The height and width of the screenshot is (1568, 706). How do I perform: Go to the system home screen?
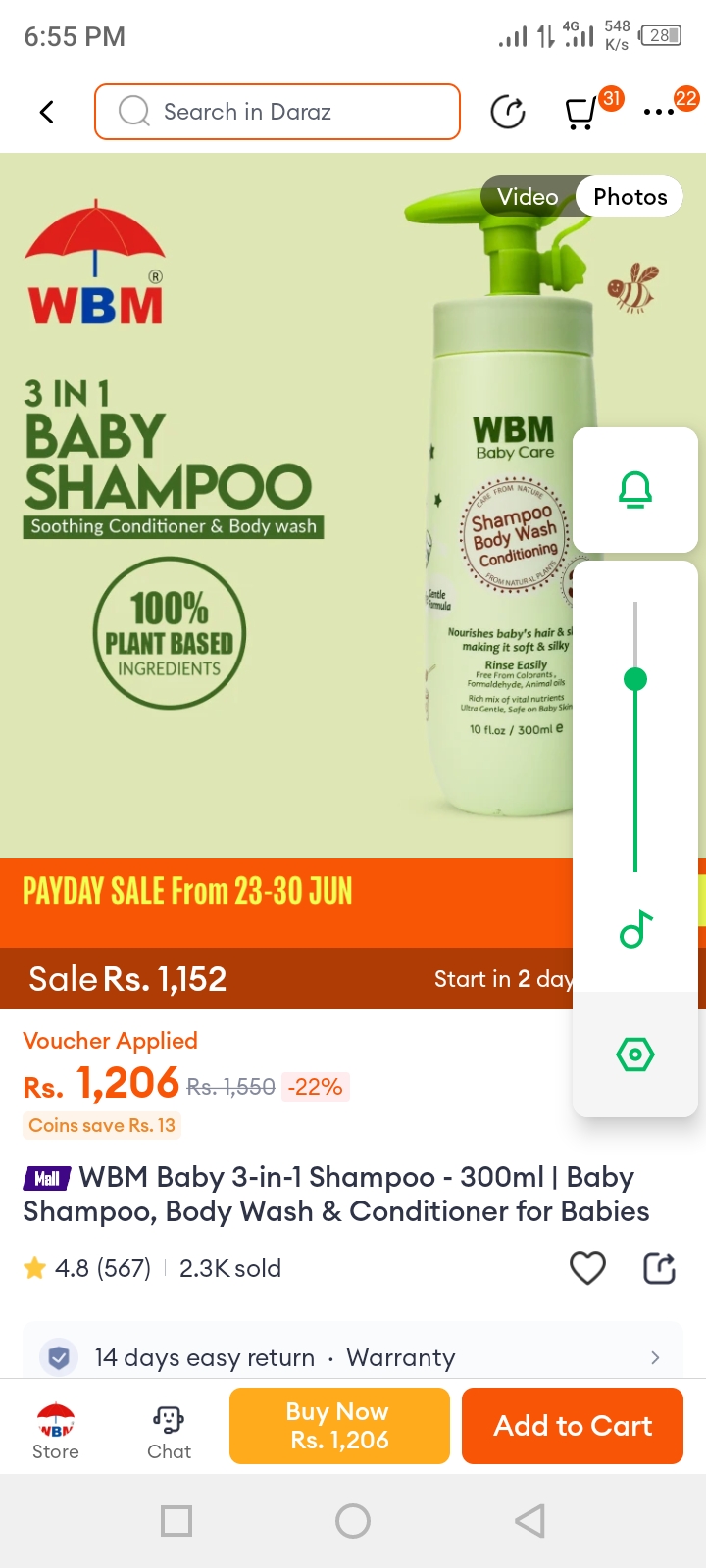click(353, 1521)
